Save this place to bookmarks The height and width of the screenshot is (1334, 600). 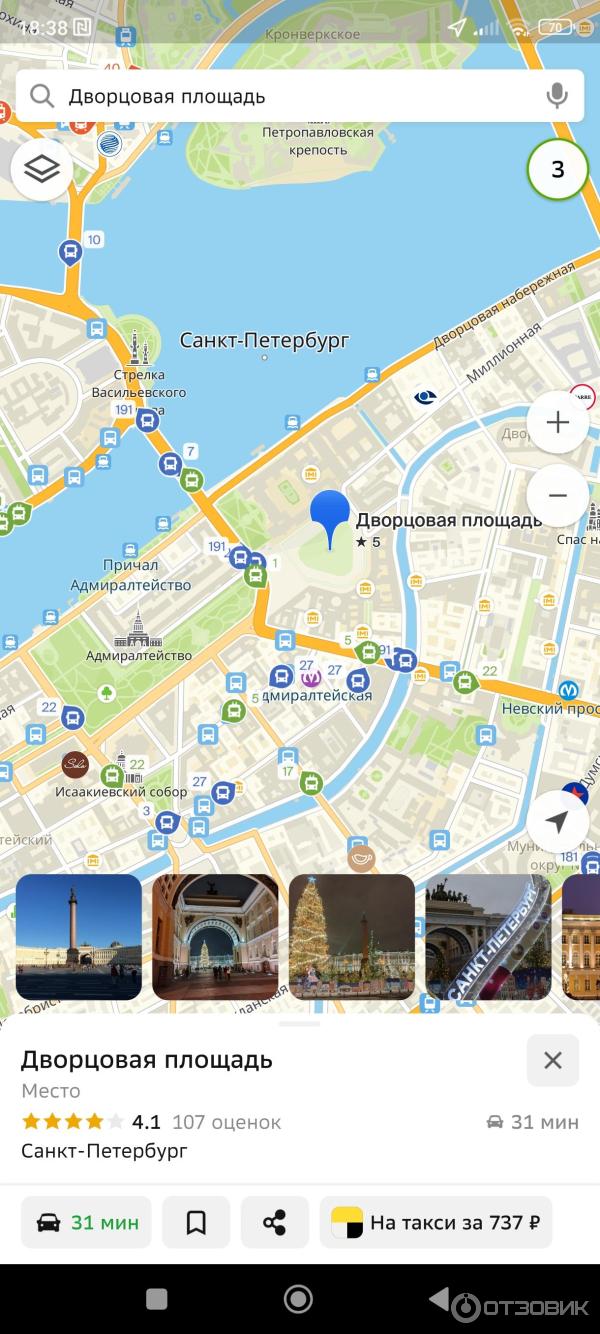[x=196, y=1222]
